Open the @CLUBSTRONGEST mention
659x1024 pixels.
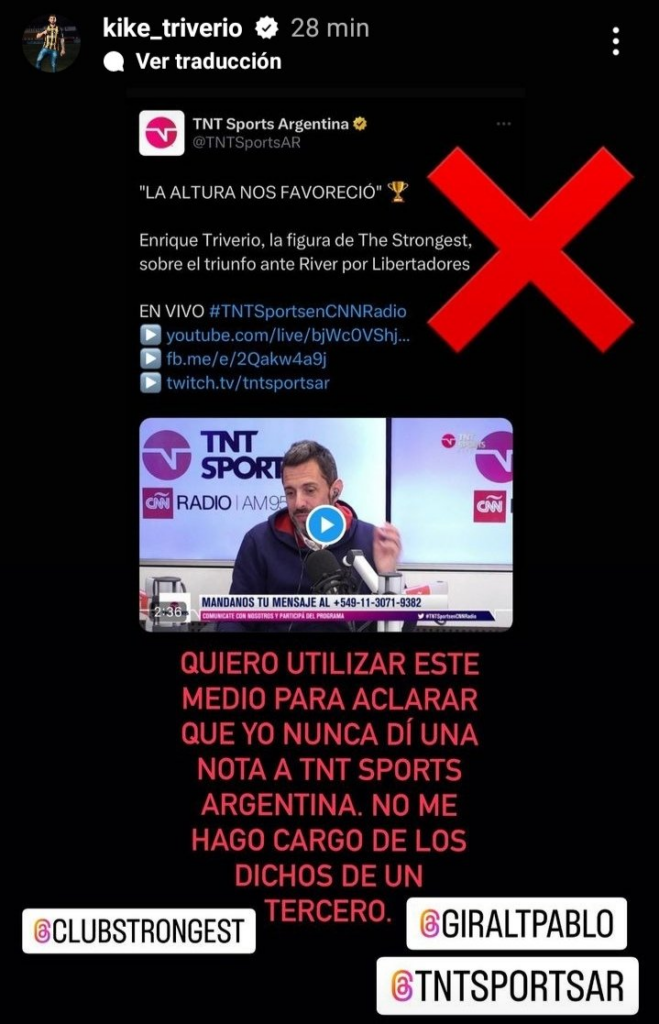point(139,931)
